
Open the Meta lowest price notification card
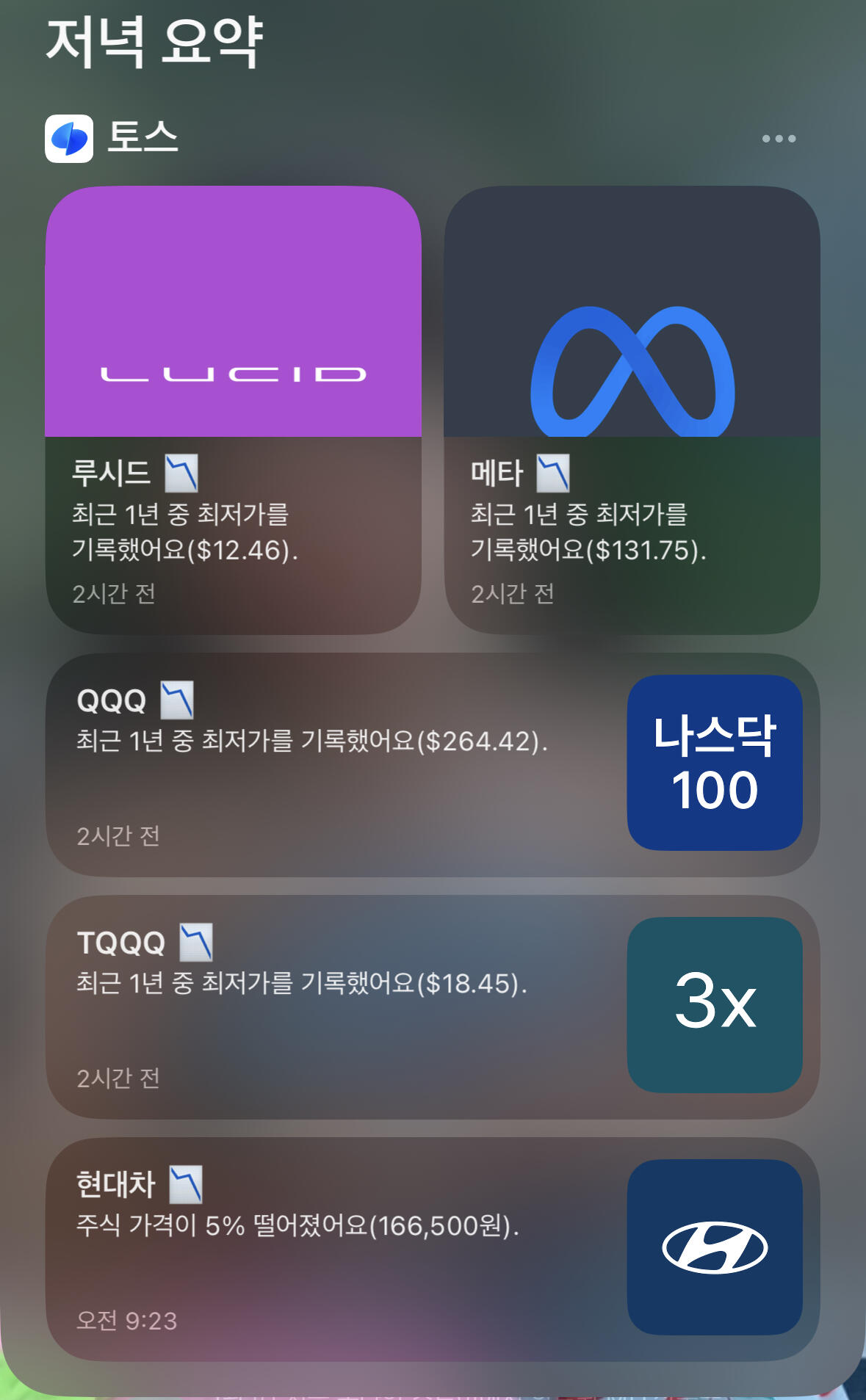pos(632,410)
